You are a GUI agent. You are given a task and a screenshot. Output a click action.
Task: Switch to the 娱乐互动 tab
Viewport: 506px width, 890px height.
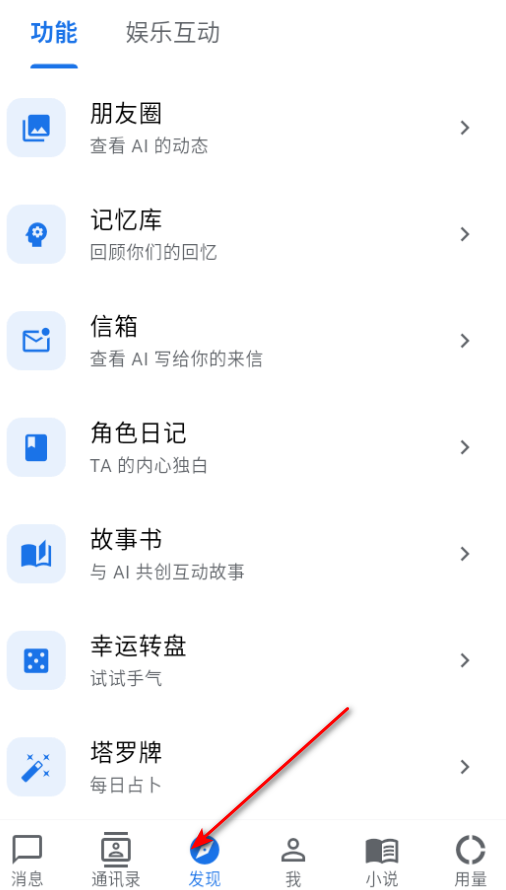173,33
